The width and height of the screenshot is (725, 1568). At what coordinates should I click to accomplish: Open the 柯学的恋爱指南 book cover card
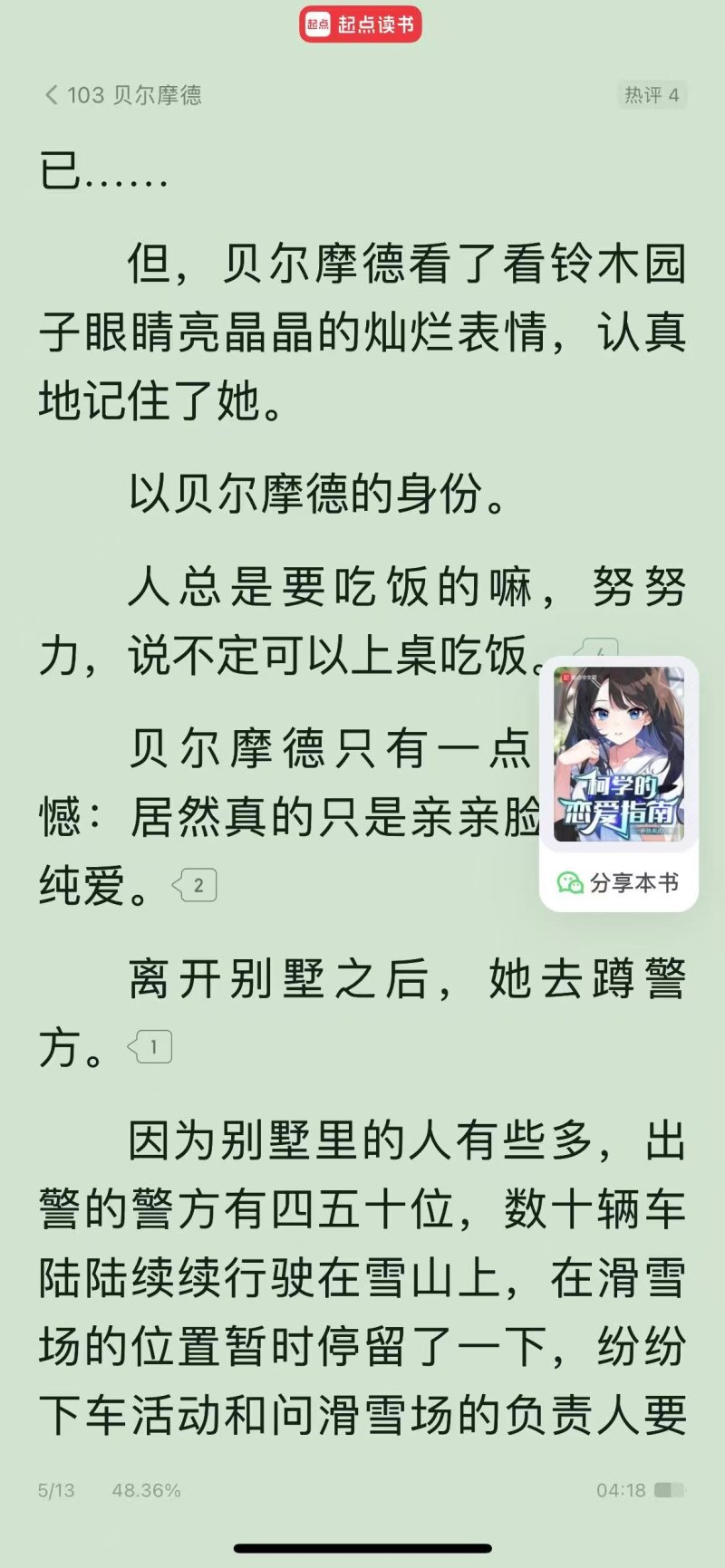click(619, 755)
